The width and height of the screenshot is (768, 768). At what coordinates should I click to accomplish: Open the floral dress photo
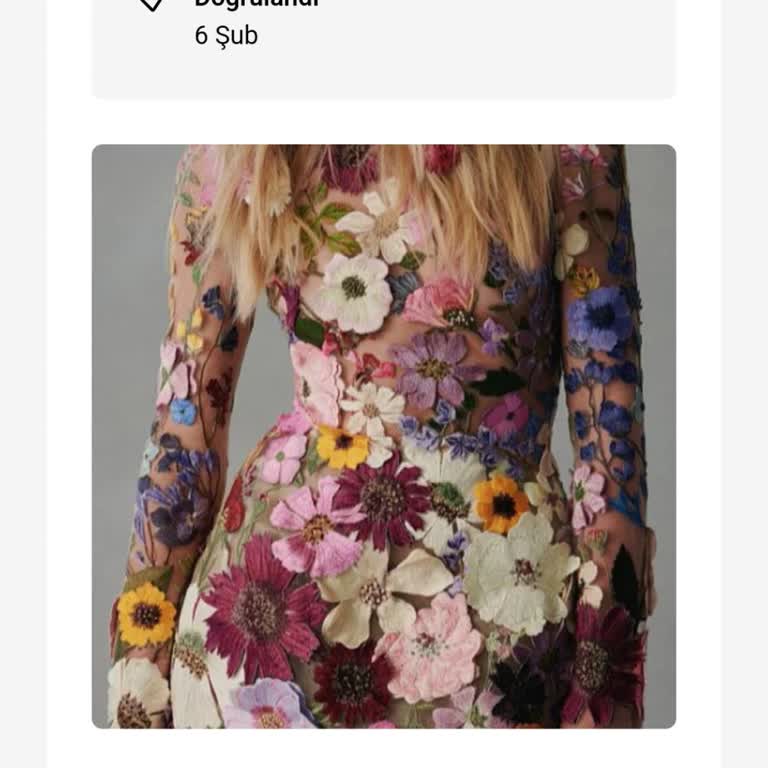(384, 436)
